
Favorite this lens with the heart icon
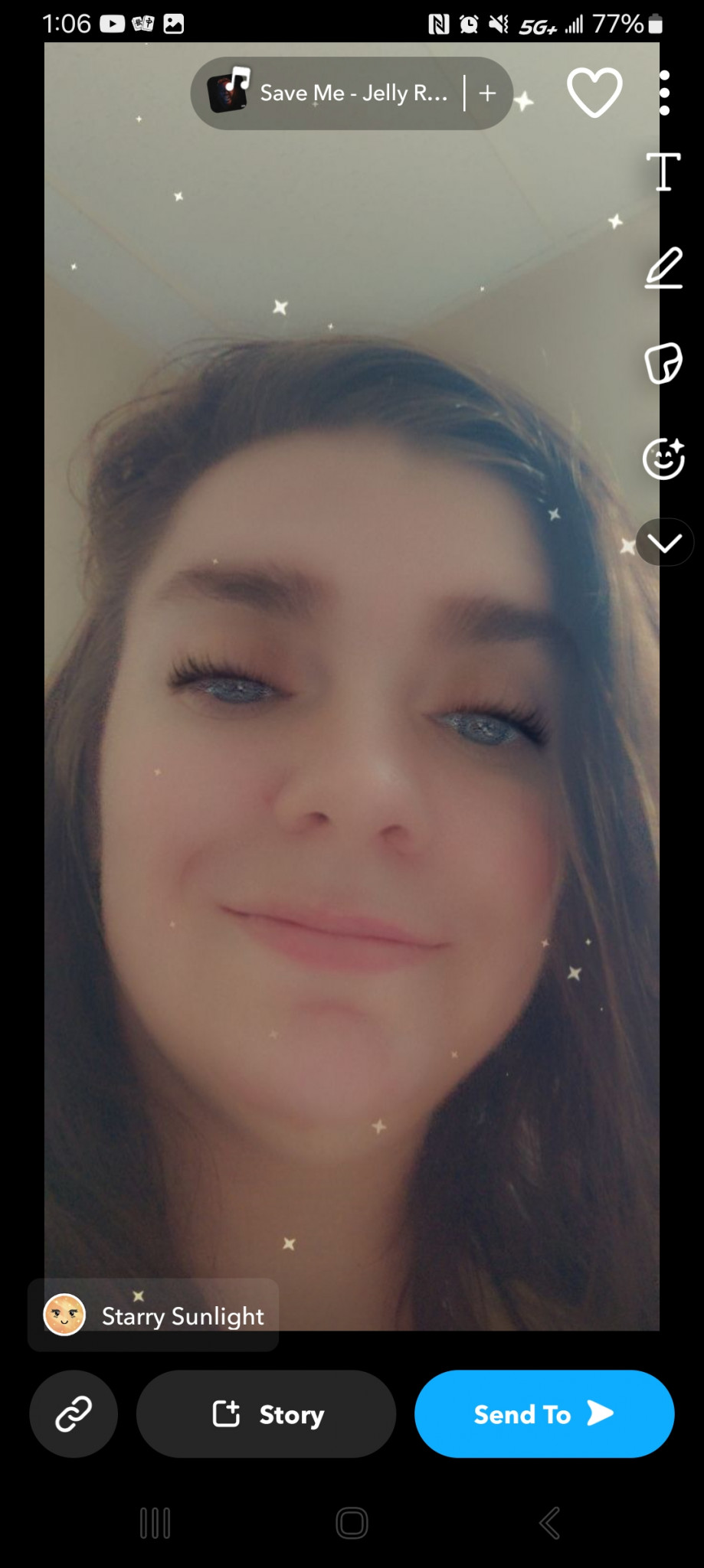click(594, 93)
